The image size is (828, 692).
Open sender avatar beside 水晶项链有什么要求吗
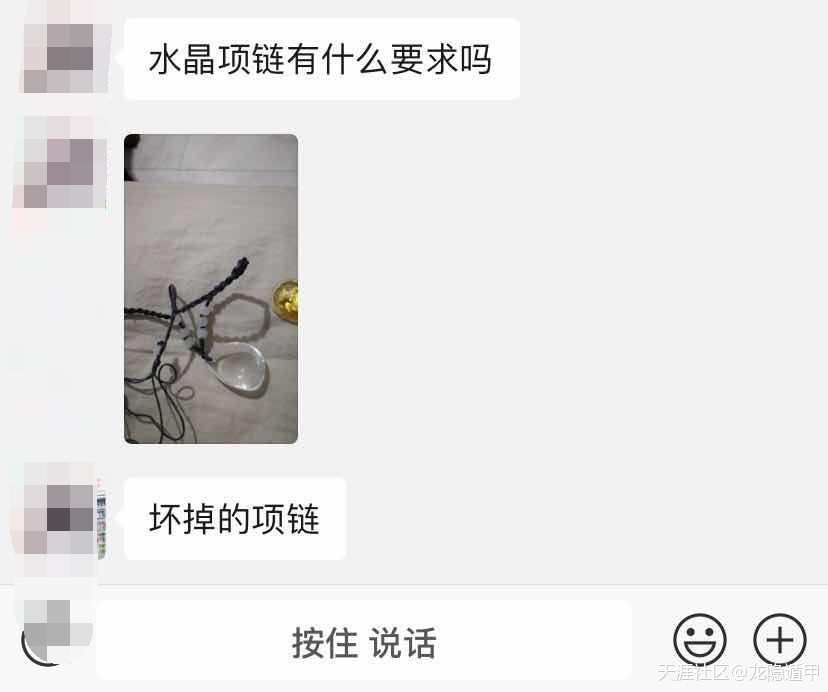pyautogui.click(x=60, y=58)
